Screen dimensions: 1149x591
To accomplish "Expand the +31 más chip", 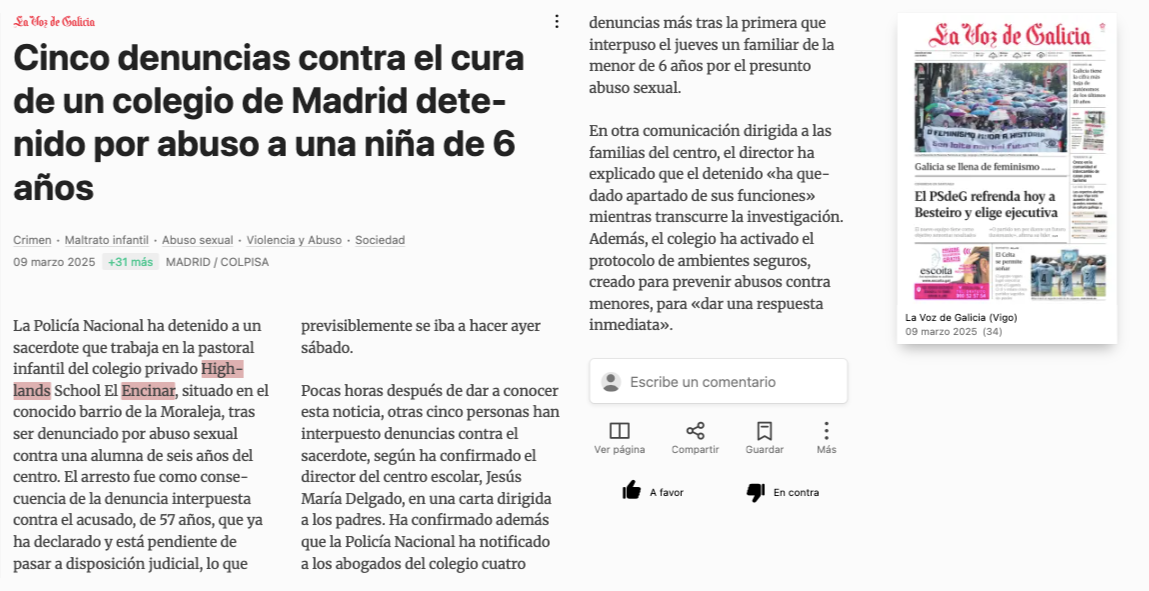I will point(130,261).
